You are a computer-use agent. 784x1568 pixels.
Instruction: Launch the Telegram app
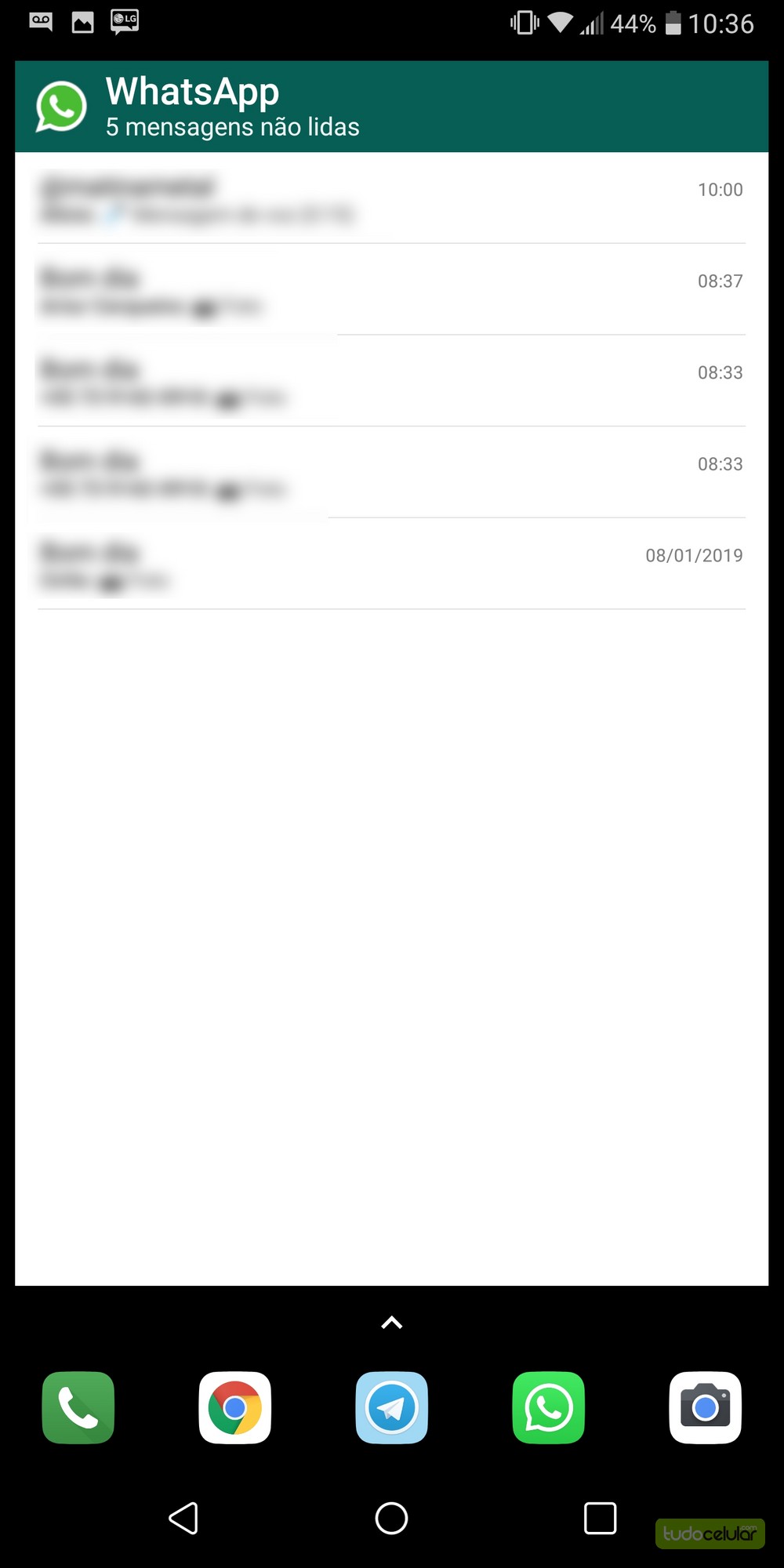391,1408
